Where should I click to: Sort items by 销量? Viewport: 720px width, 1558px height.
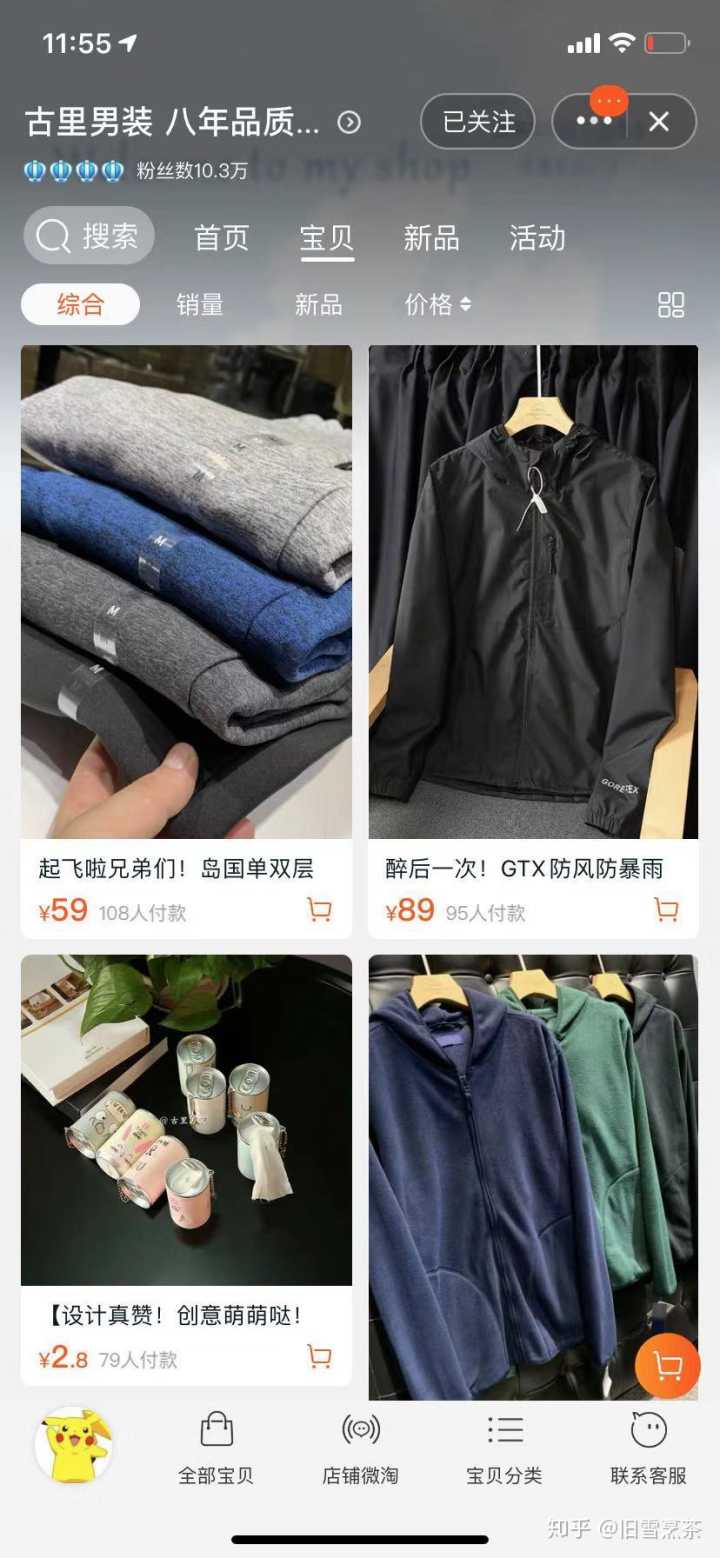coord(200,305)
